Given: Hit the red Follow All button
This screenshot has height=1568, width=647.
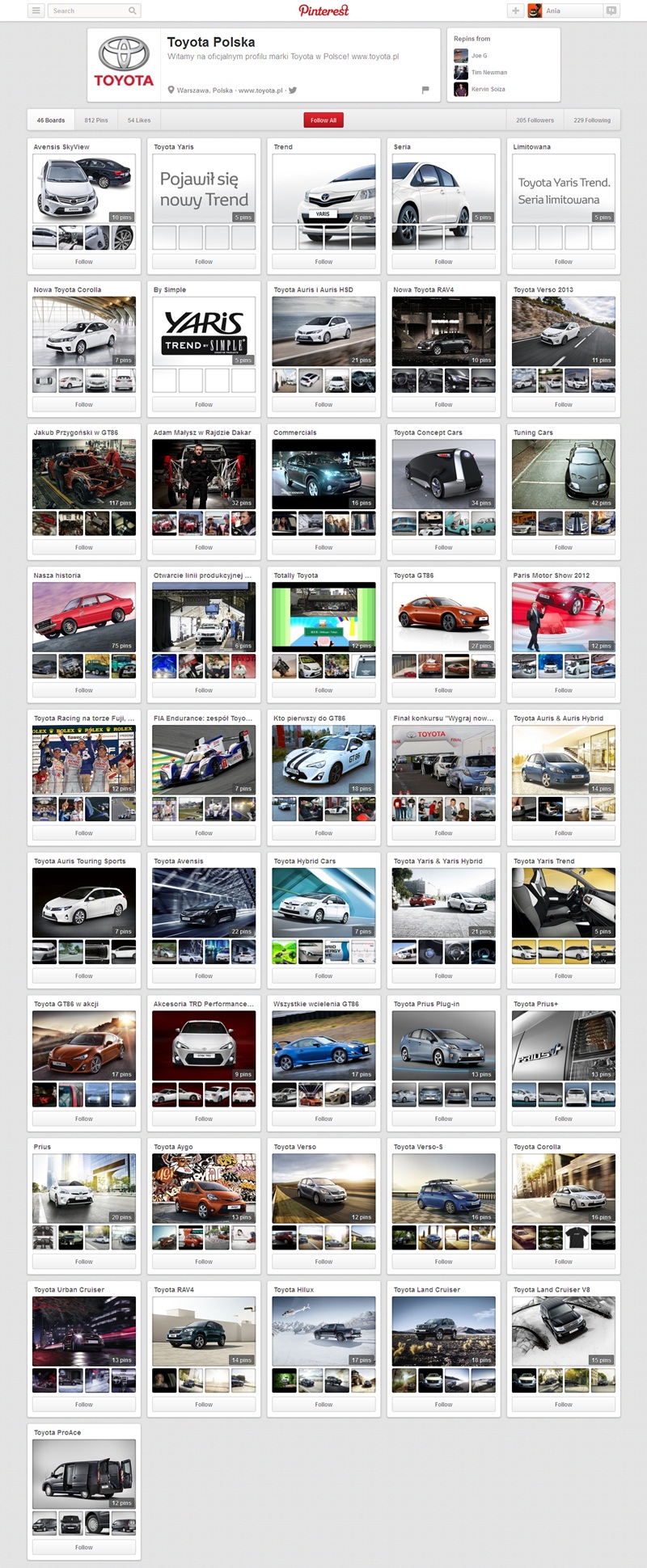Looking at the screenshot, I should click(323, 120).
